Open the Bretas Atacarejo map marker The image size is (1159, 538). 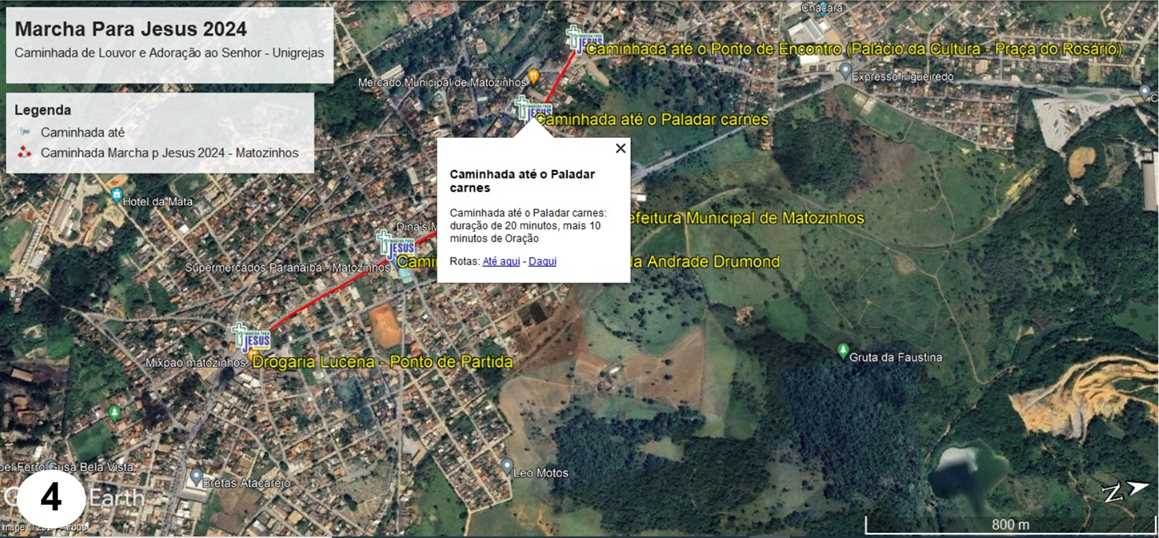[x=196, y=478]
